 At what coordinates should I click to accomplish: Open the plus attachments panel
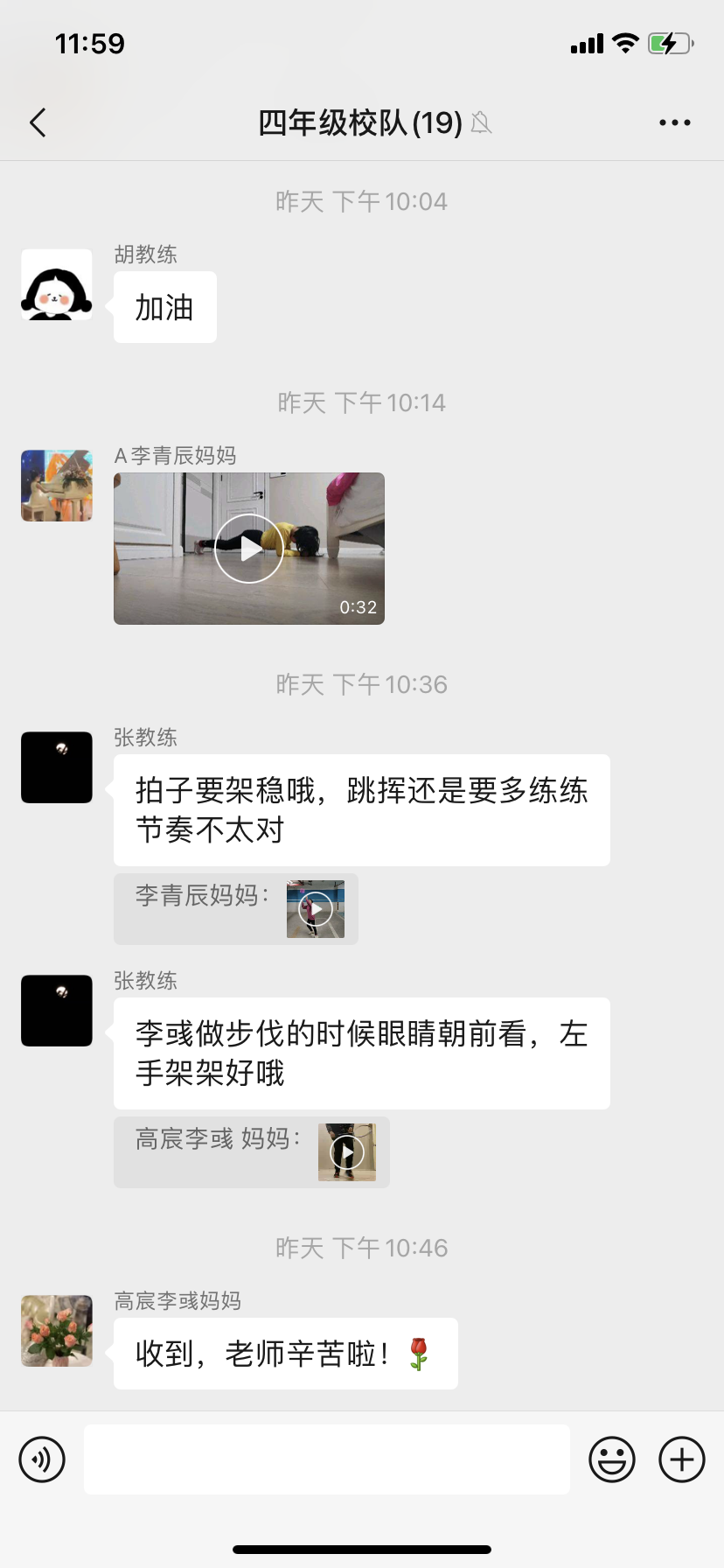point(682,1459)
